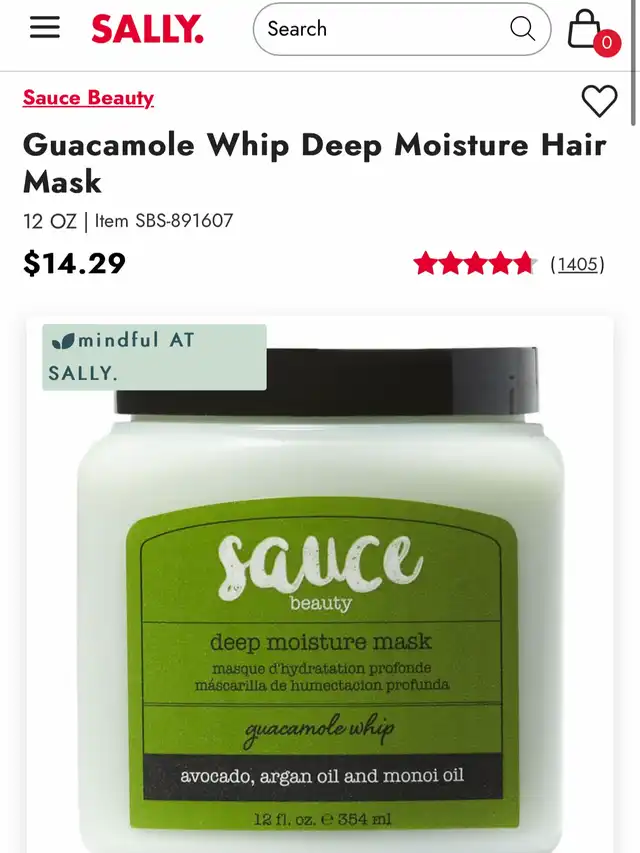
Task: Open the shopping bag
Action: click(592, 32)
